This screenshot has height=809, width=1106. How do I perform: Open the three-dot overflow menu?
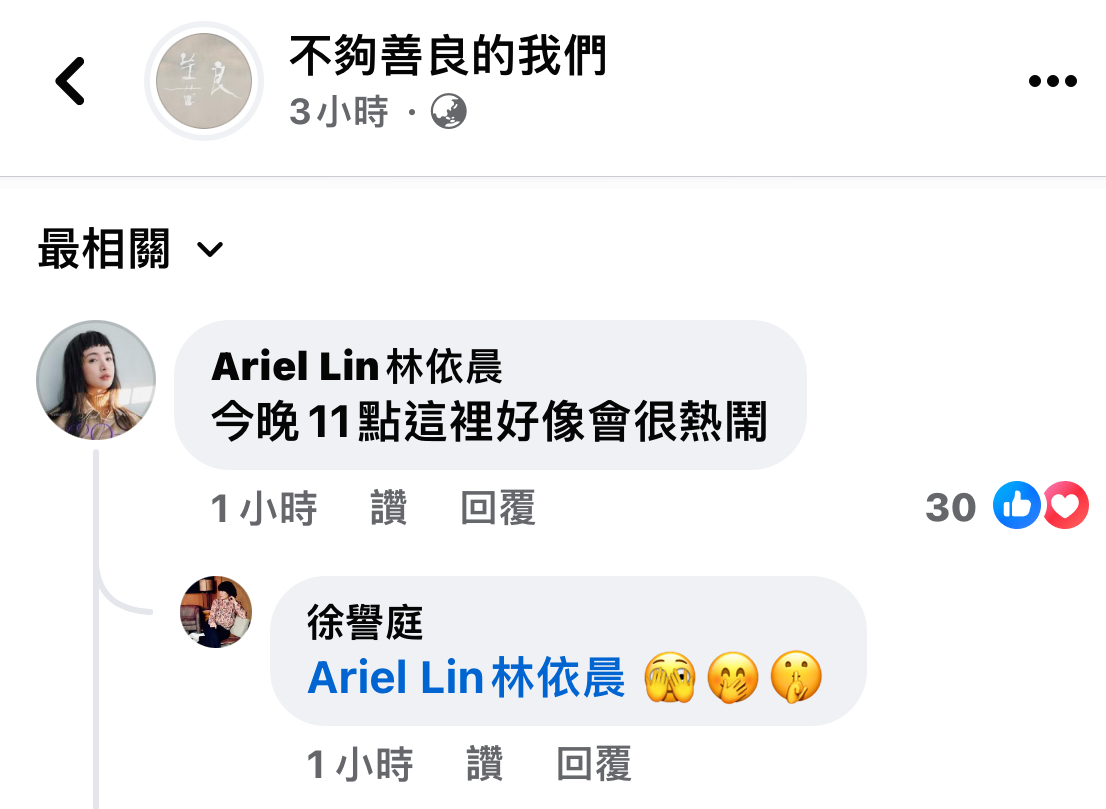[1052, 82]
